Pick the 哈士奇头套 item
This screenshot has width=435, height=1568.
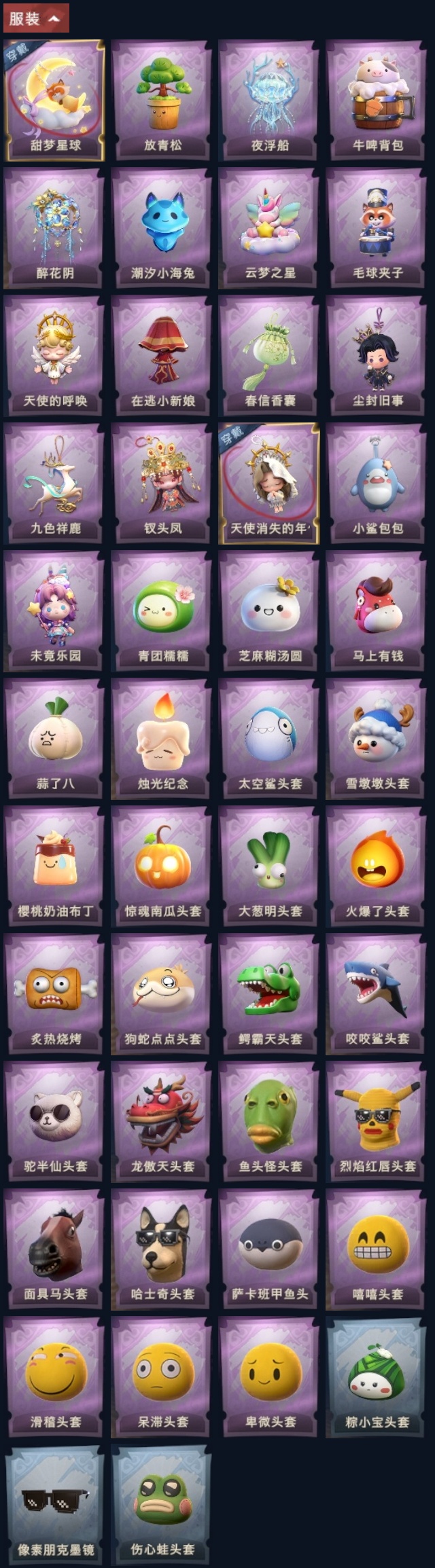point(162,1250)
